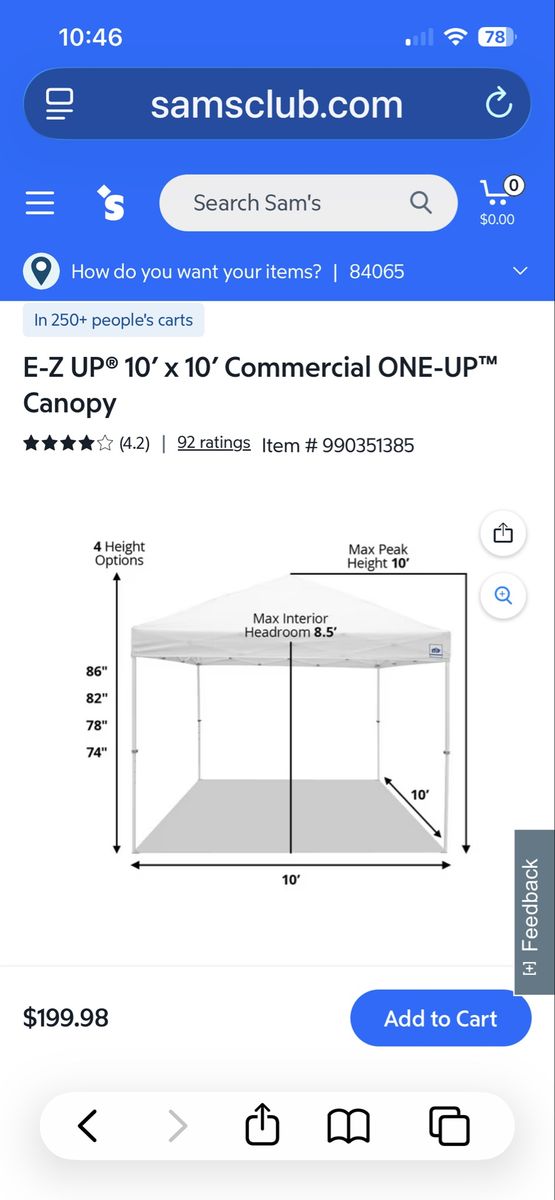This screenshot has width=555, height=1200.
Task: Open the 92 ratings link
Action: tap(214, 443)
